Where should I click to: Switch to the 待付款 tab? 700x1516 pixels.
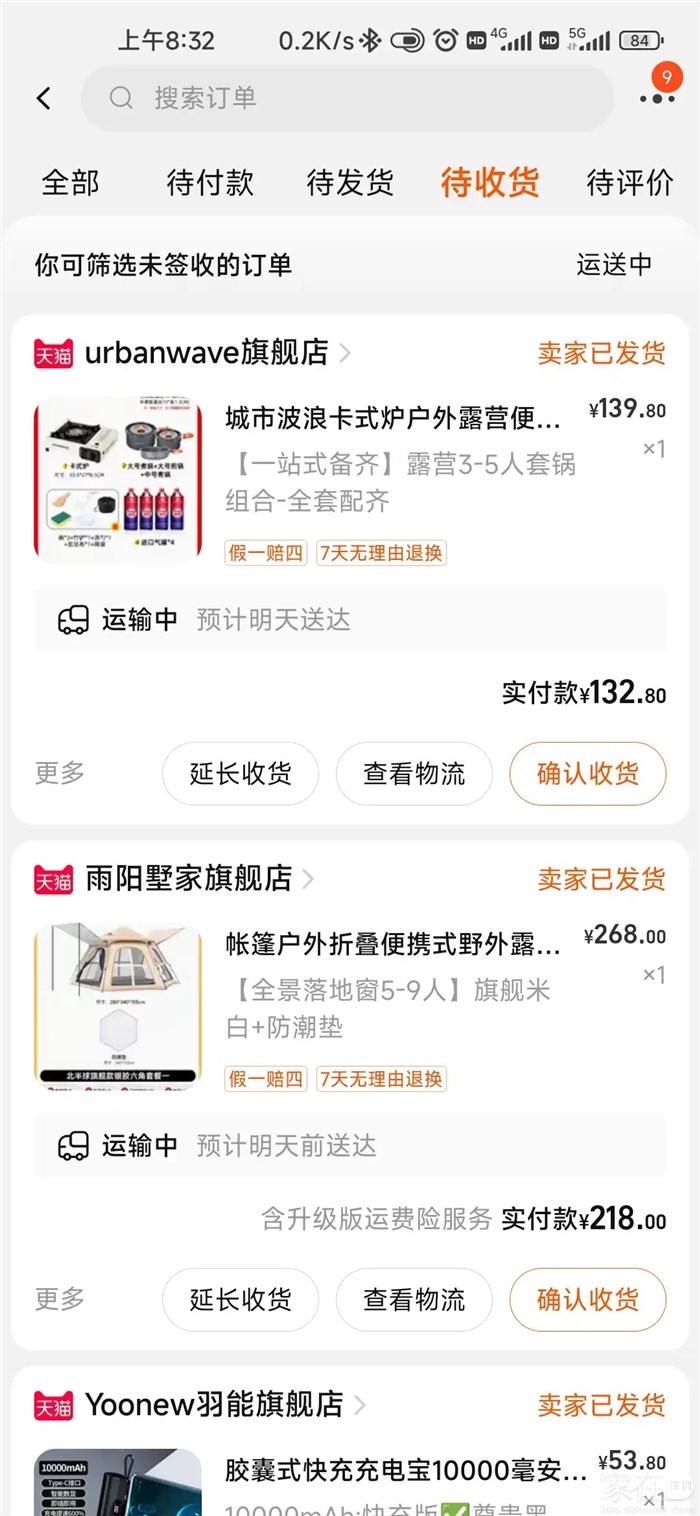pos(210,183)
